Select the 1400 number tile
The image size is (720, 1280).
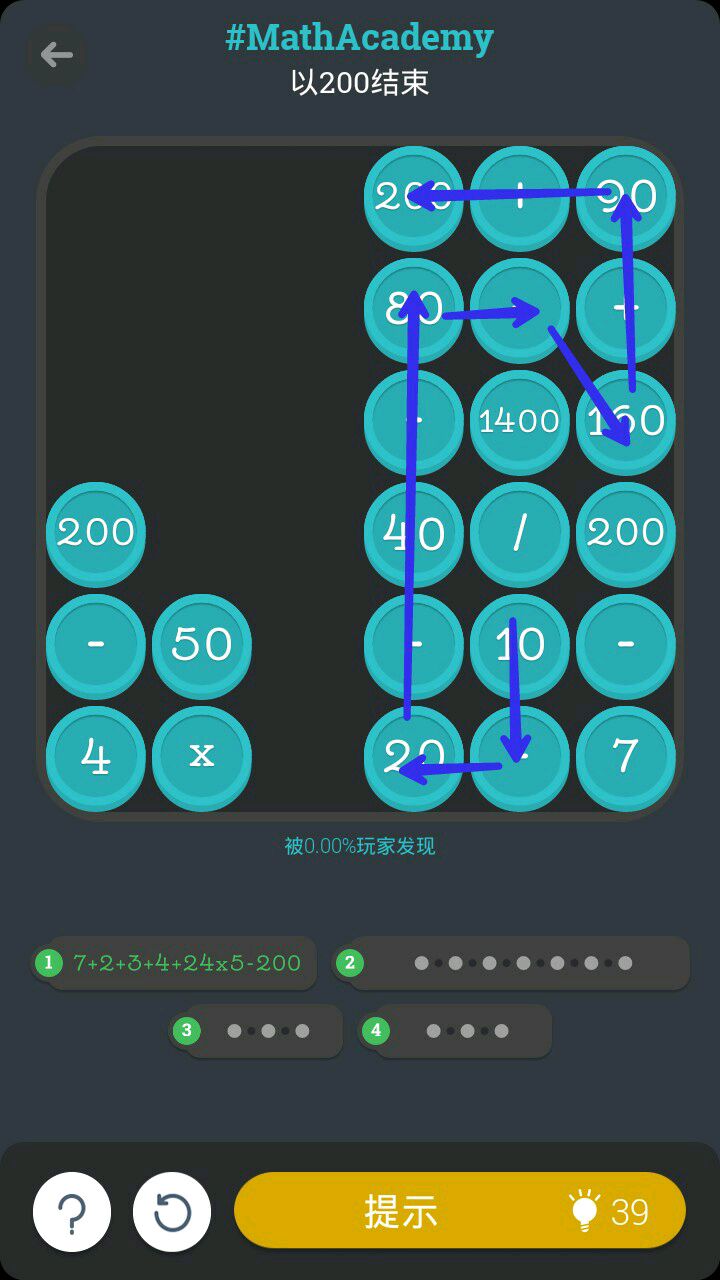[x=519, y=421]
